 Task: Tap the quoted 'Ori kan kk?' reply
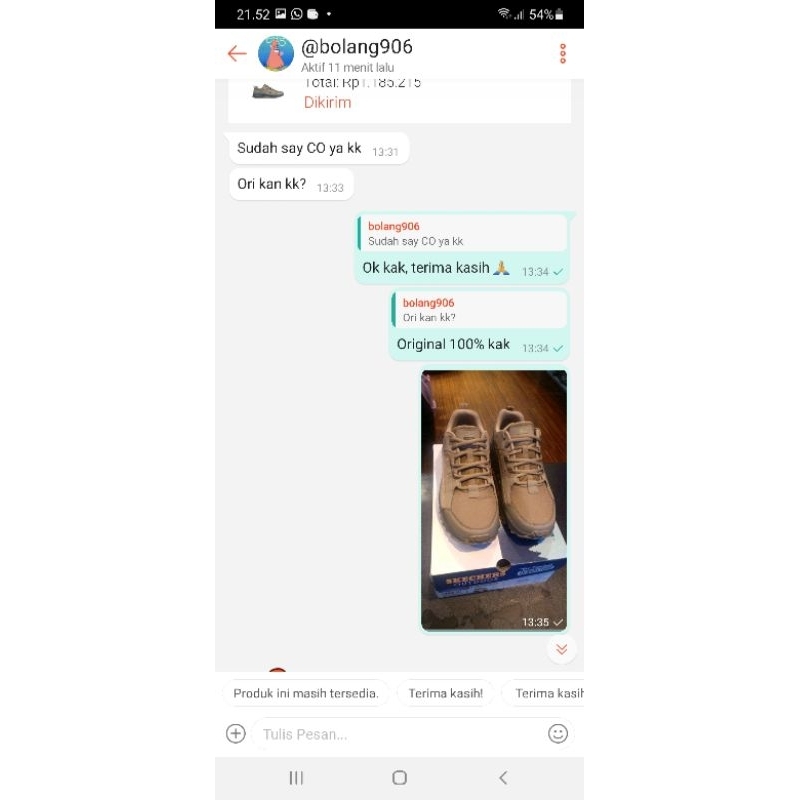(x=480, y=310)
